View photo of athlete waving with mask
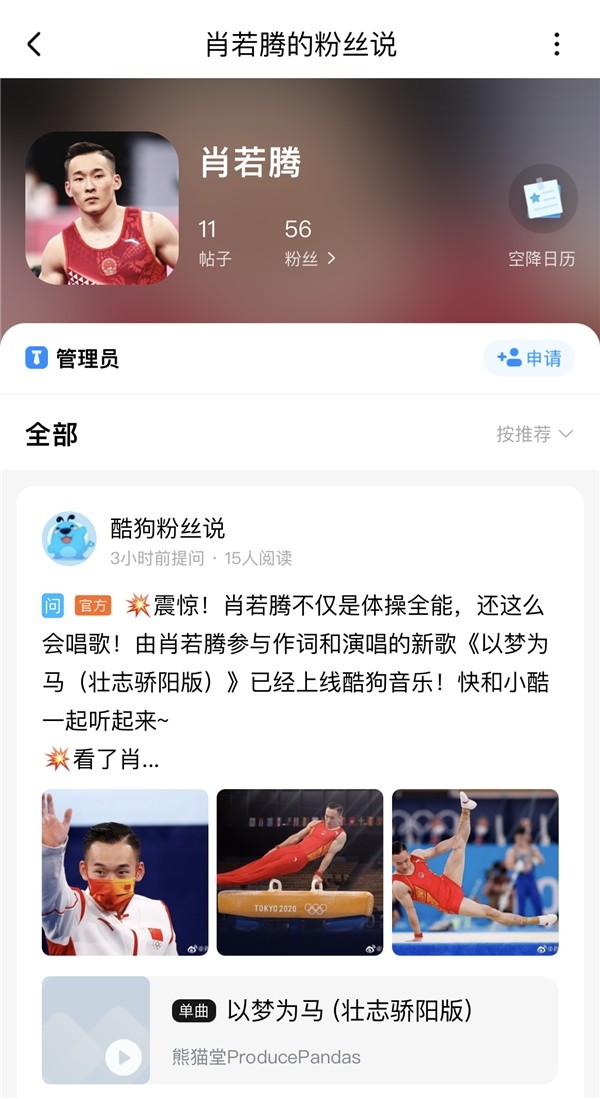This screenshot has width=600, height=1099. 125,872
